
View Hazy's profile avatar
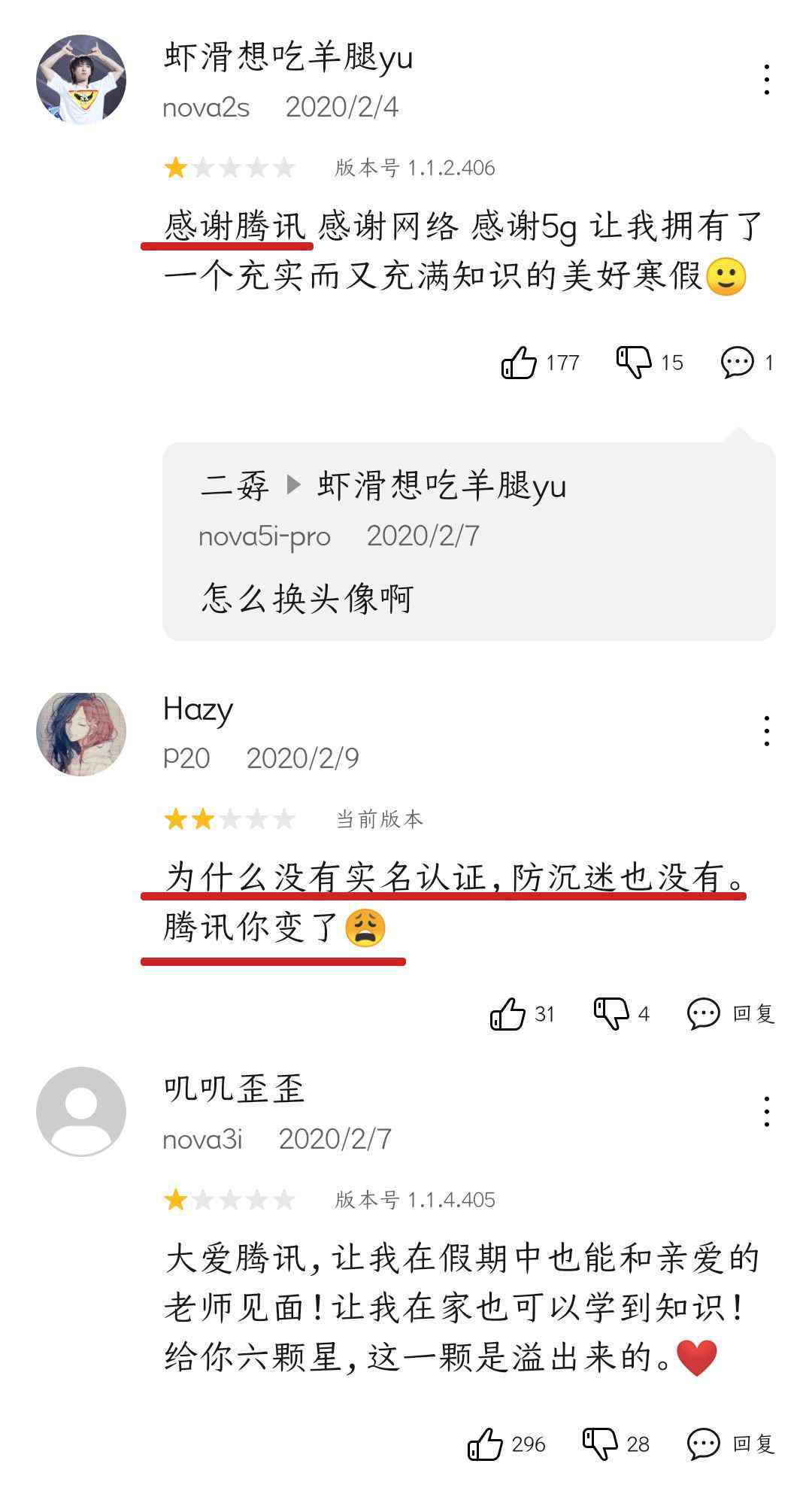tap(81, 733)
